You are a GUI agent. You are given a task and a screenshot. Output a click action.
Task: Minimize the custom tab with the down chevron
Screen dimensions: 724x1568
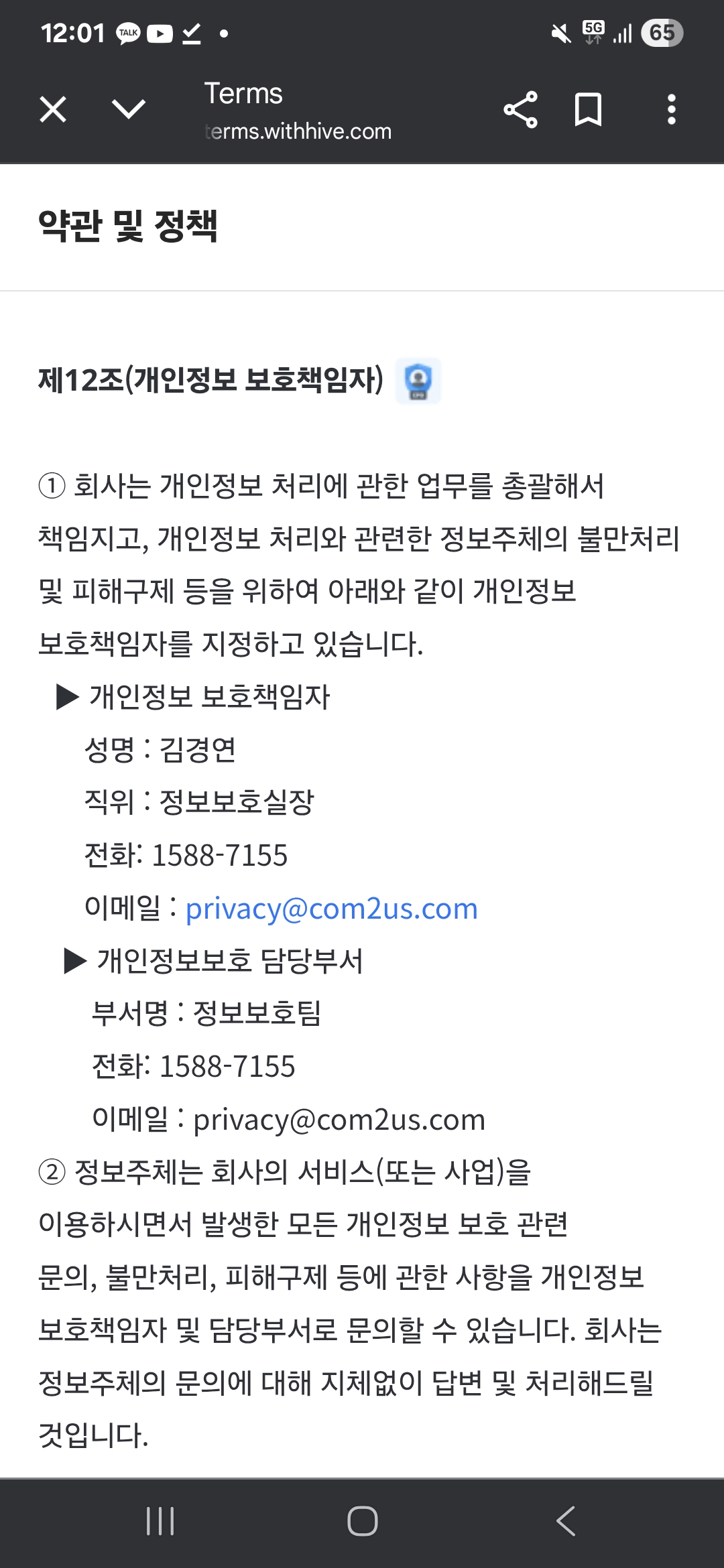(129, 109)
